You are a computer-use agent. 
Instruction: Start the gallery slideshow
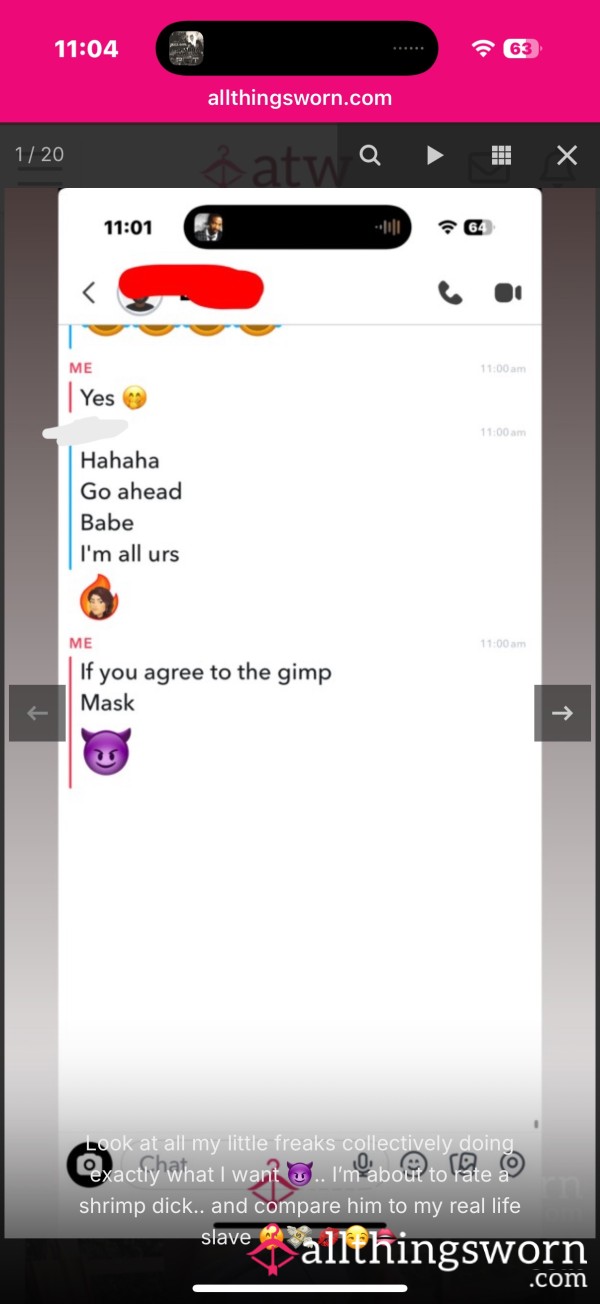[x=435, y=155]
